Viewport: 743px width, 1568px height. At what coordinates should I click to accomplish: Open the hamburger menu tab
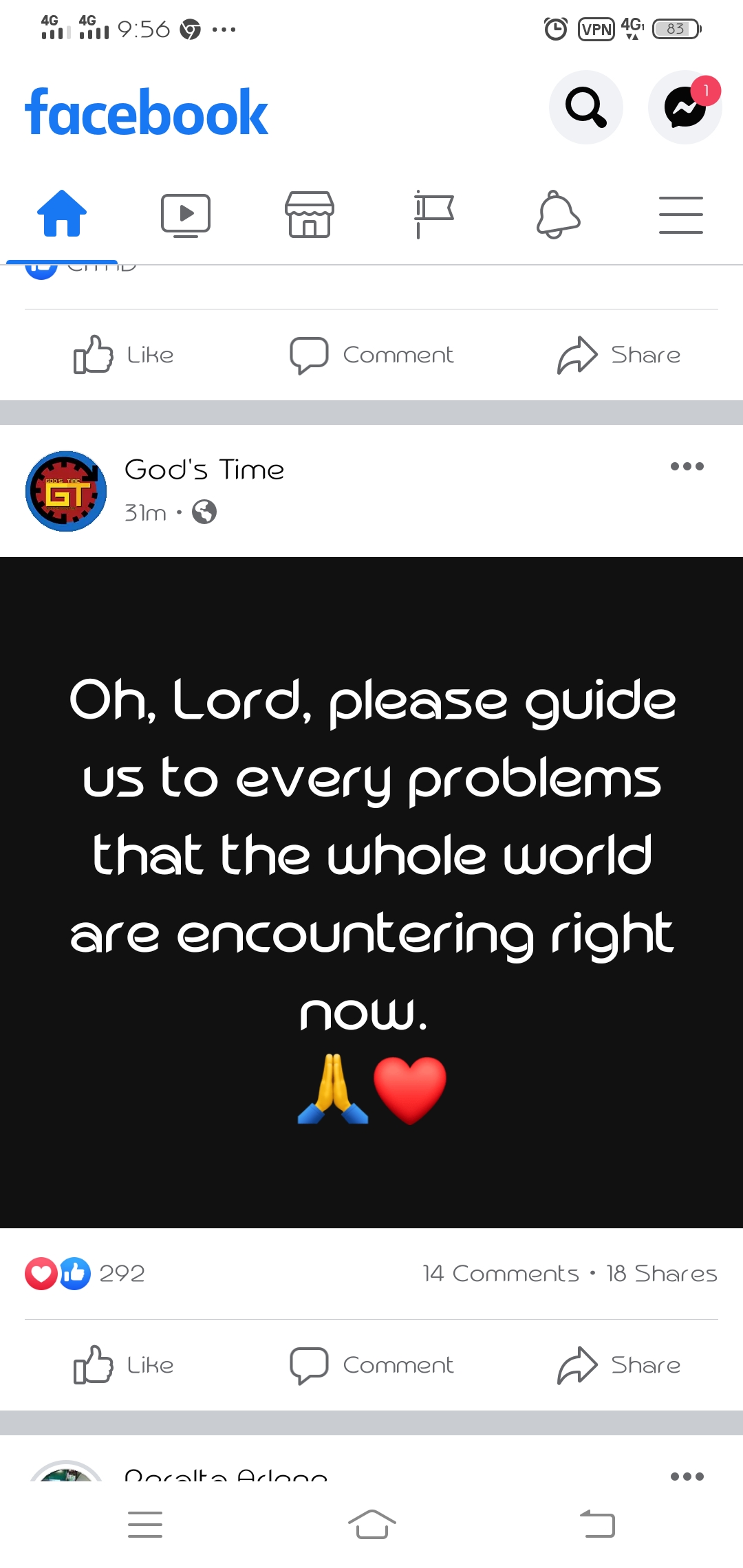680,215
